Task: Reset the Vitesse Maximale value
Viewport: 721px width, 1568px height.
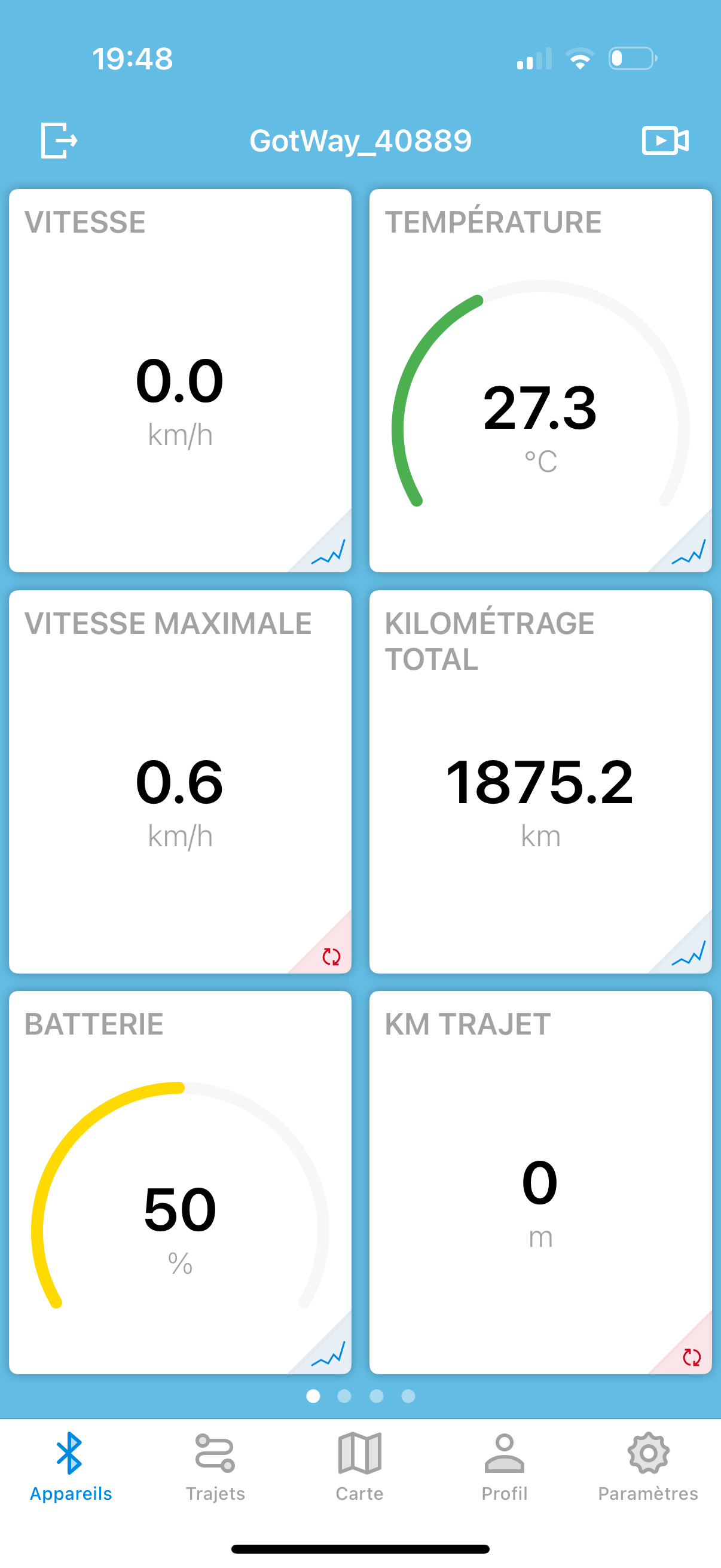Action: pyautogui.click(x=332, y=956)
